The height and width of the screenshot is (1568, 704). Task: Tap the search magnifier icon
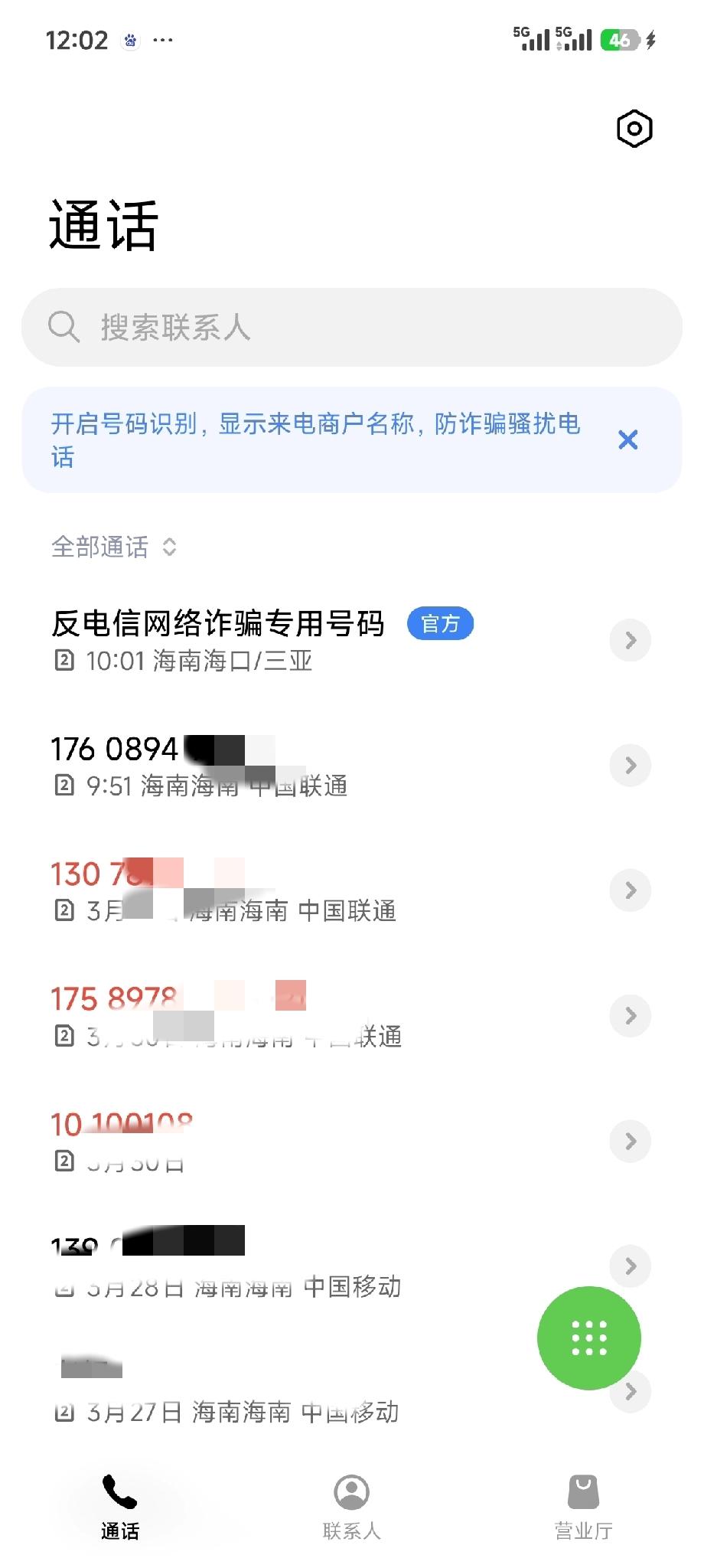coord(64,327)
